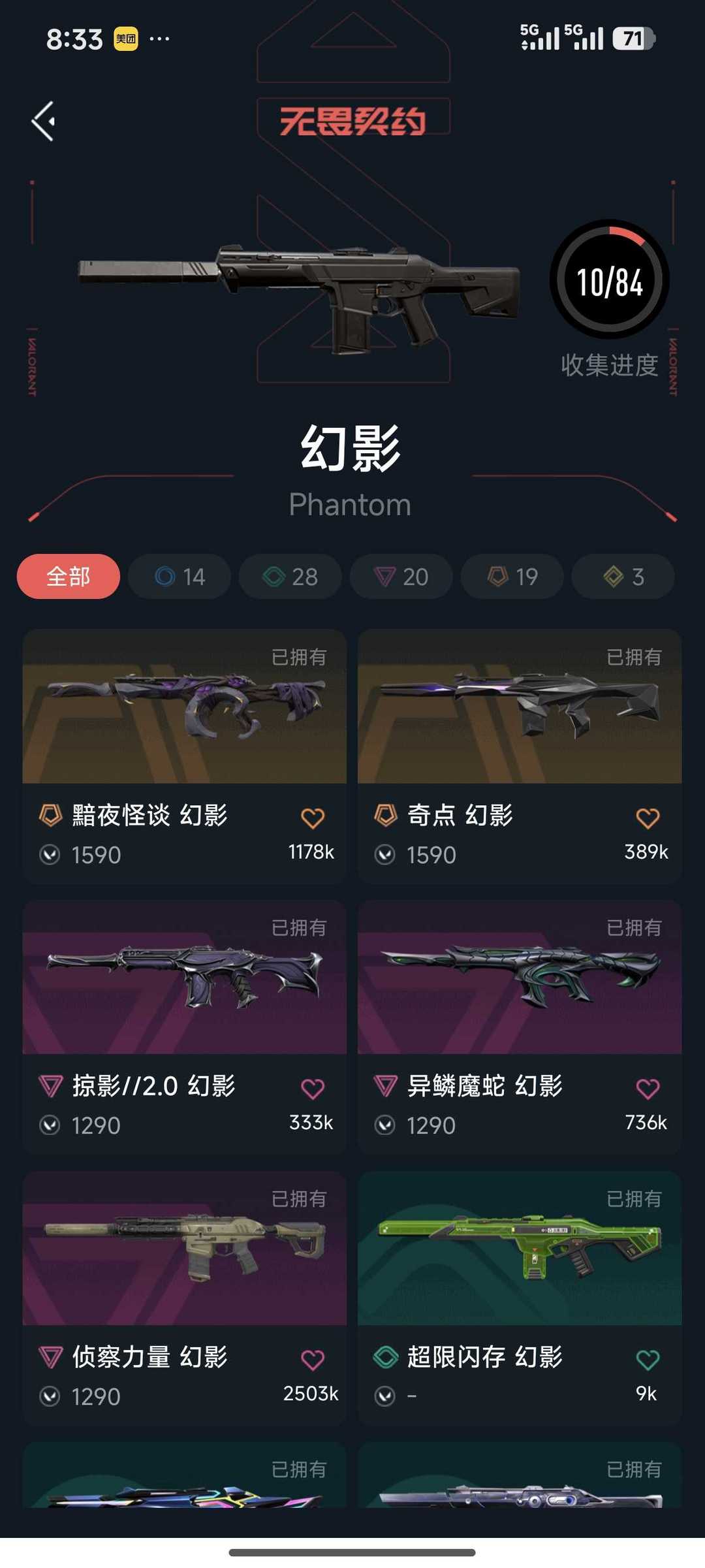This screenshot has height=1568, width=705.
Task: Show the orange tier with 19 skins
Action: click(512, 577)
